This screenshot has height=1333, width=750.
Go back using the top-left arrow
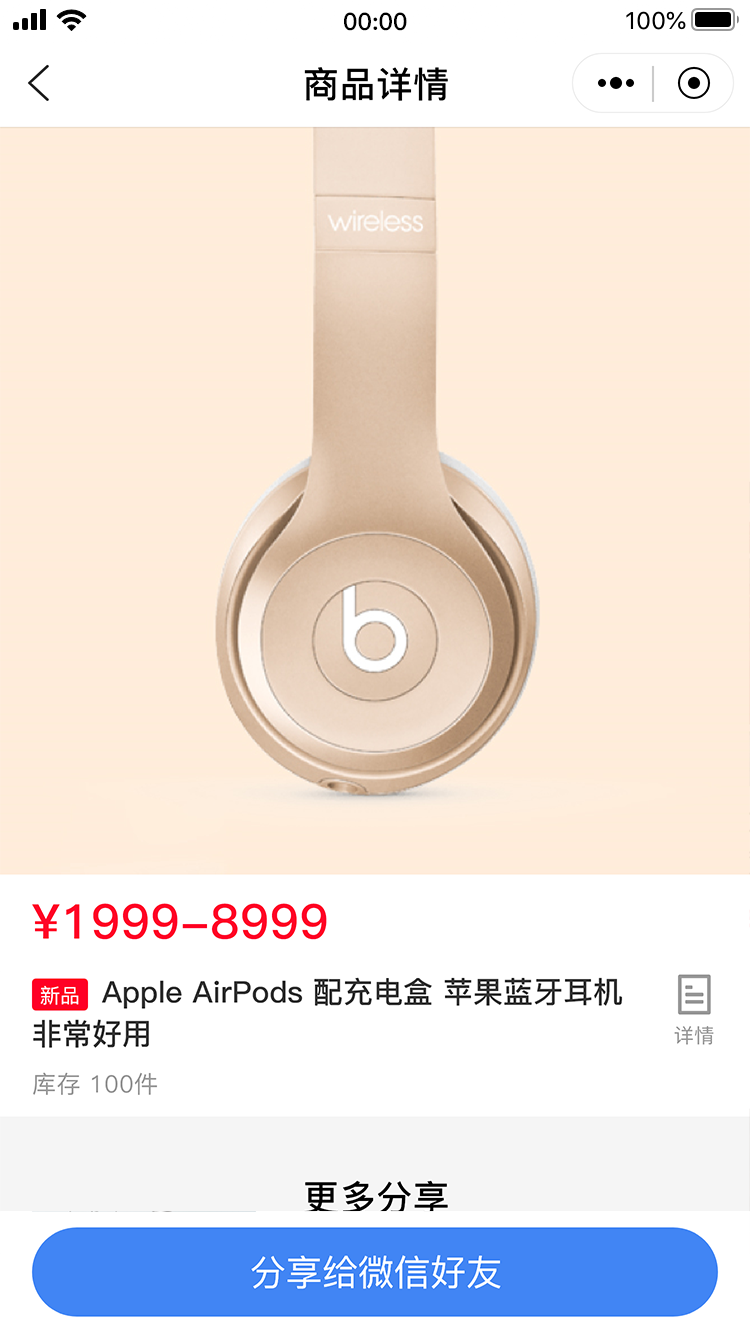(39, 84)
